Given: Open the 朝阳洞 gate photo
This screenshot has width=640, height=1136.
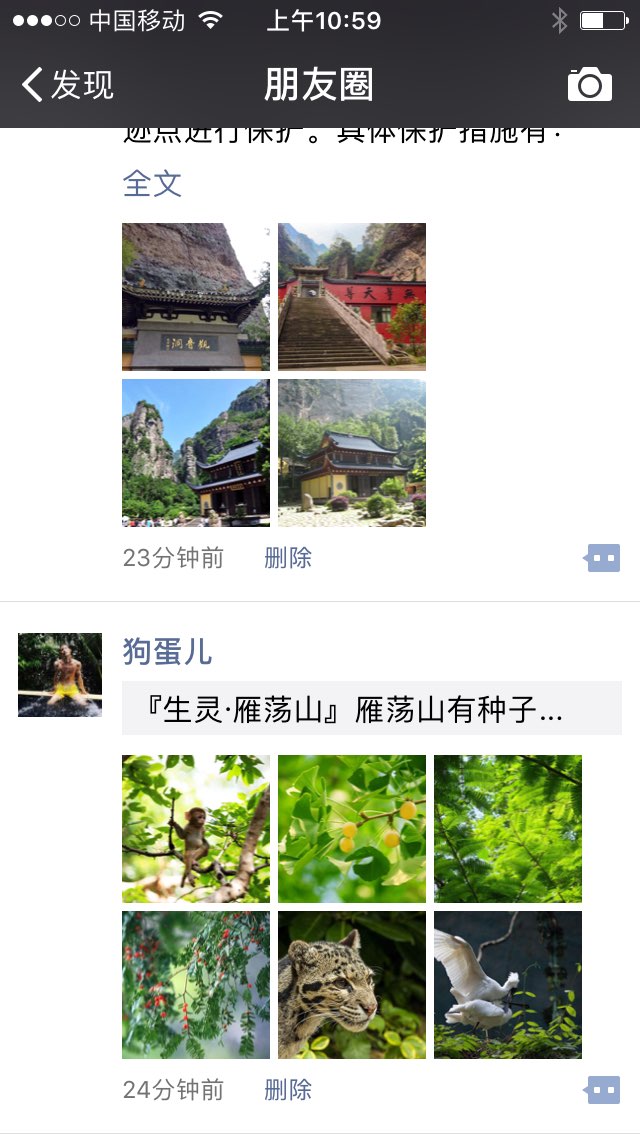Looking at the screenshot, I should click(x=196, y=297).
